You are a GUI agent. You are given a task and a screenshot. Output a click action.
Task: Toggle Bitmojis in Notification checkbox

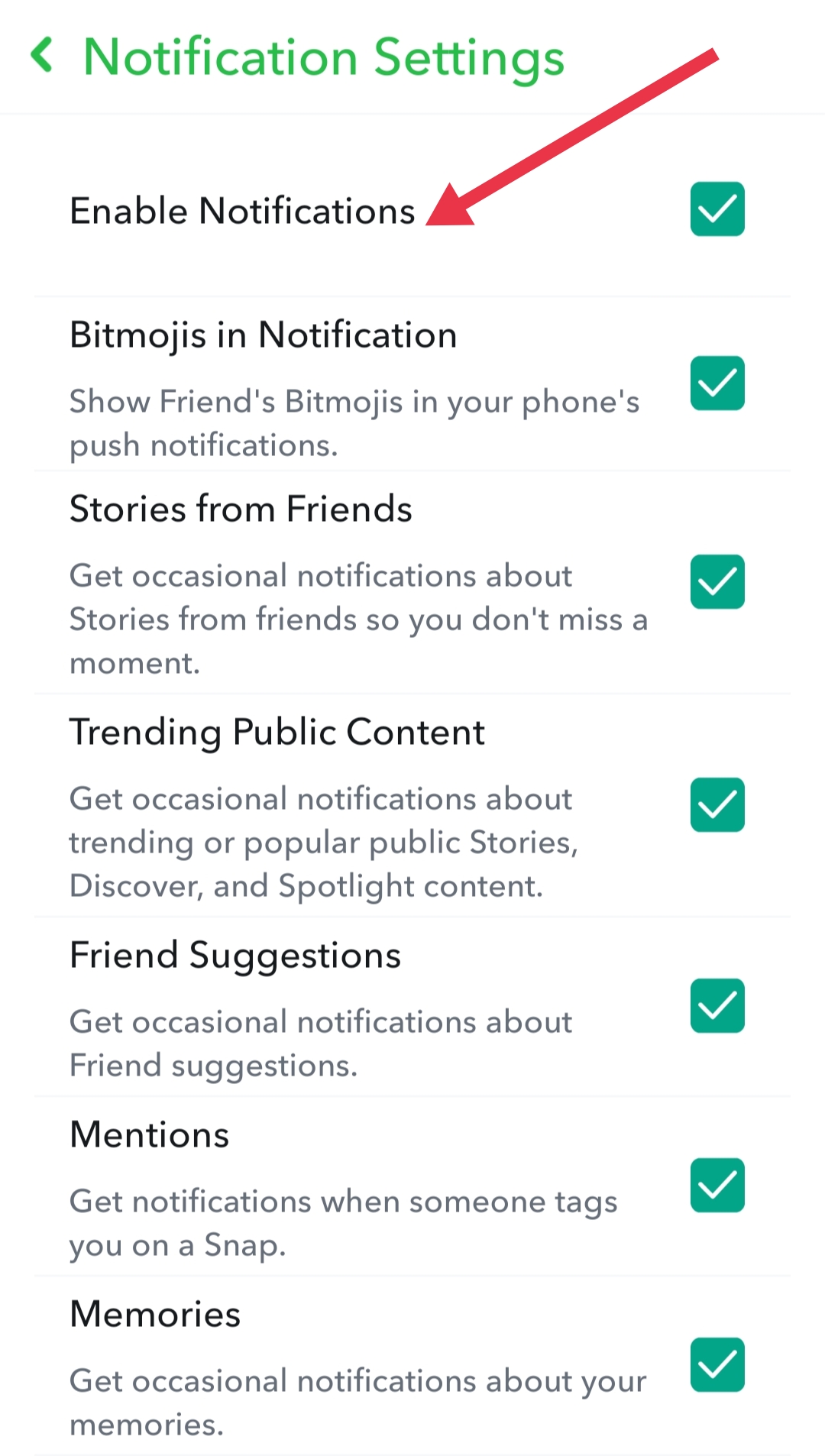pyautogui.click(x=717, y=383)
